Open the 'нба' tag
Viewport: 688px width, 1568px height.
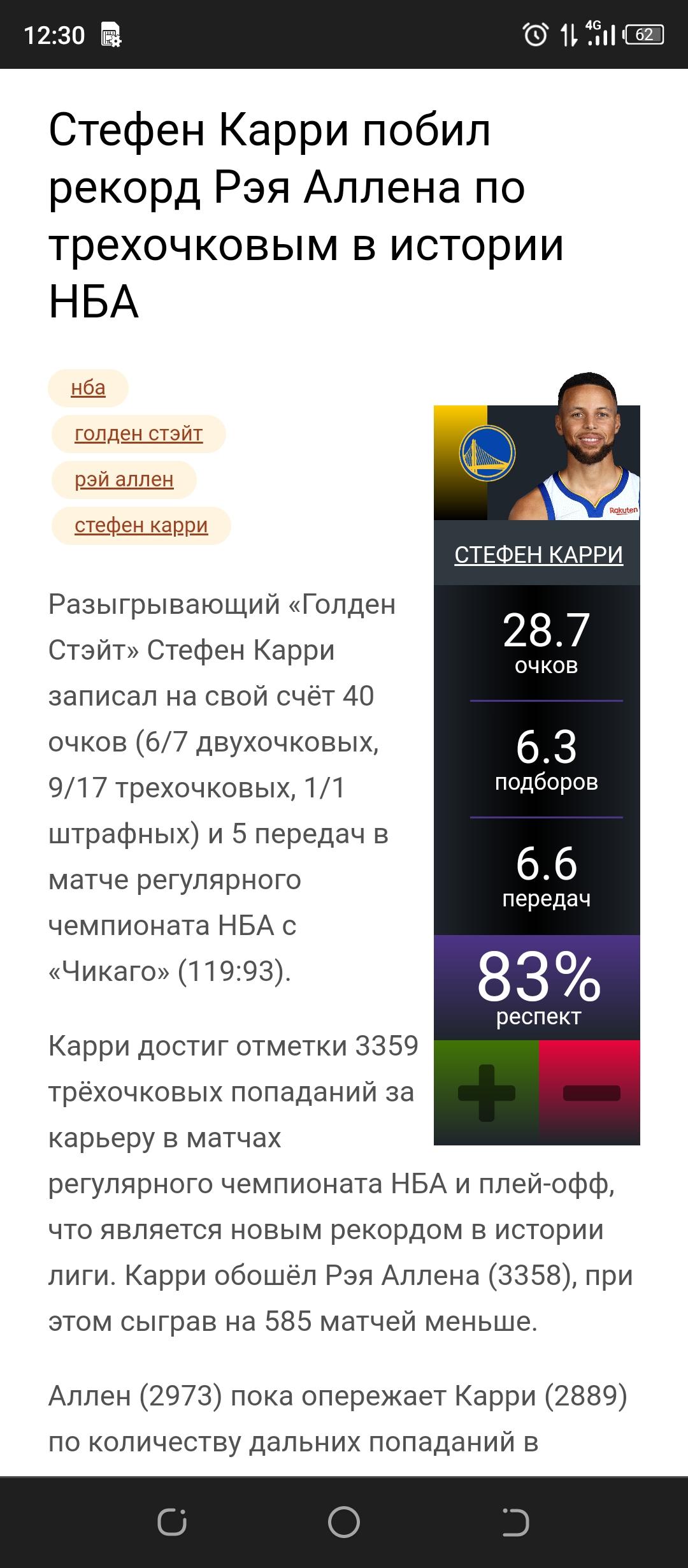(88, 388)
